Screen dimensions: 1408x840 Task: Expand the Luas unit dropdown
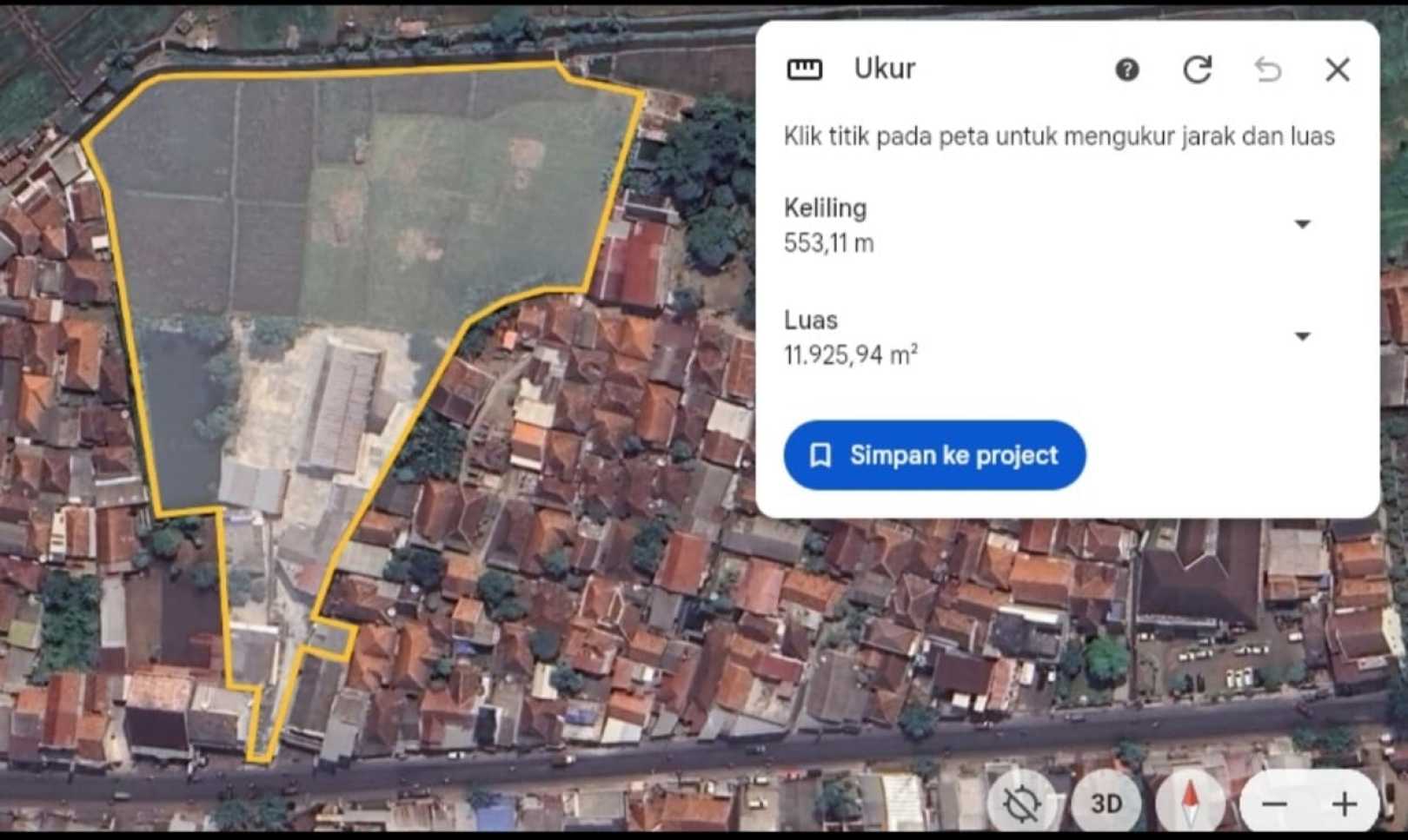tap(1302, 336)
